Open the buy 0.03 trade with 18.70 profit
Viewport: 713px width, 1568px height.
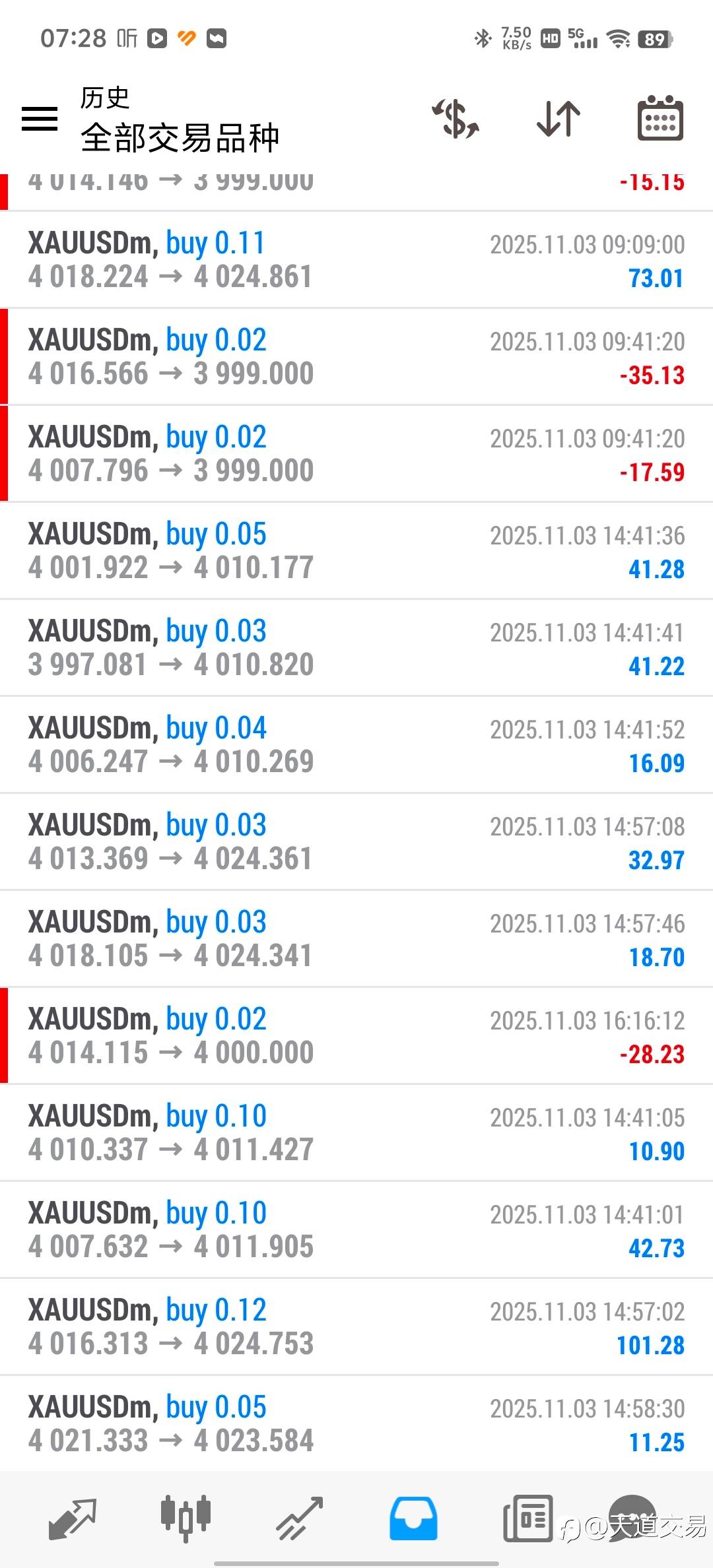click(x=356, y=939)
